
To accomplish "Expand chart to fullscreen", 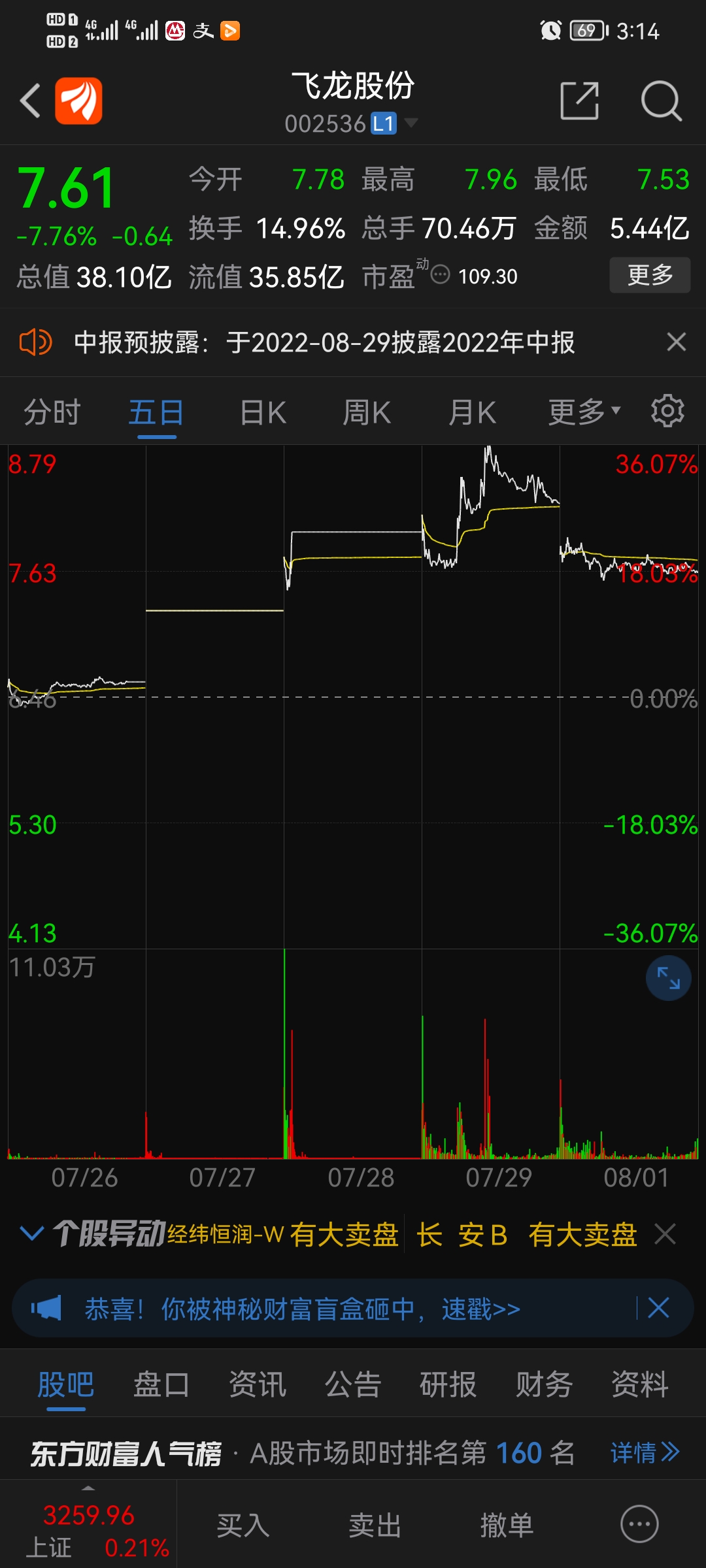I will click(669, 978).
